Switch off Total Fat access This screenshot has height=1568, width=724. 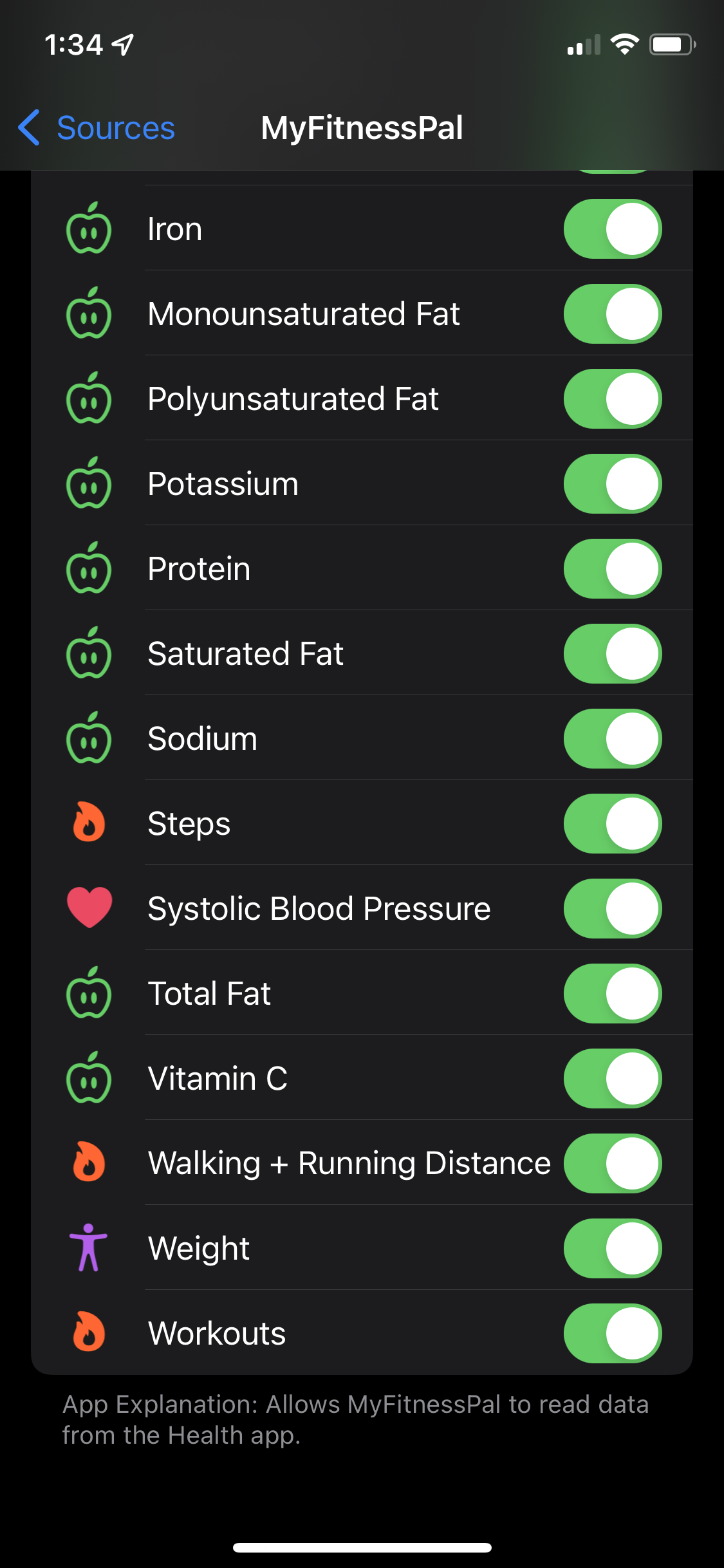pos(612,994)
